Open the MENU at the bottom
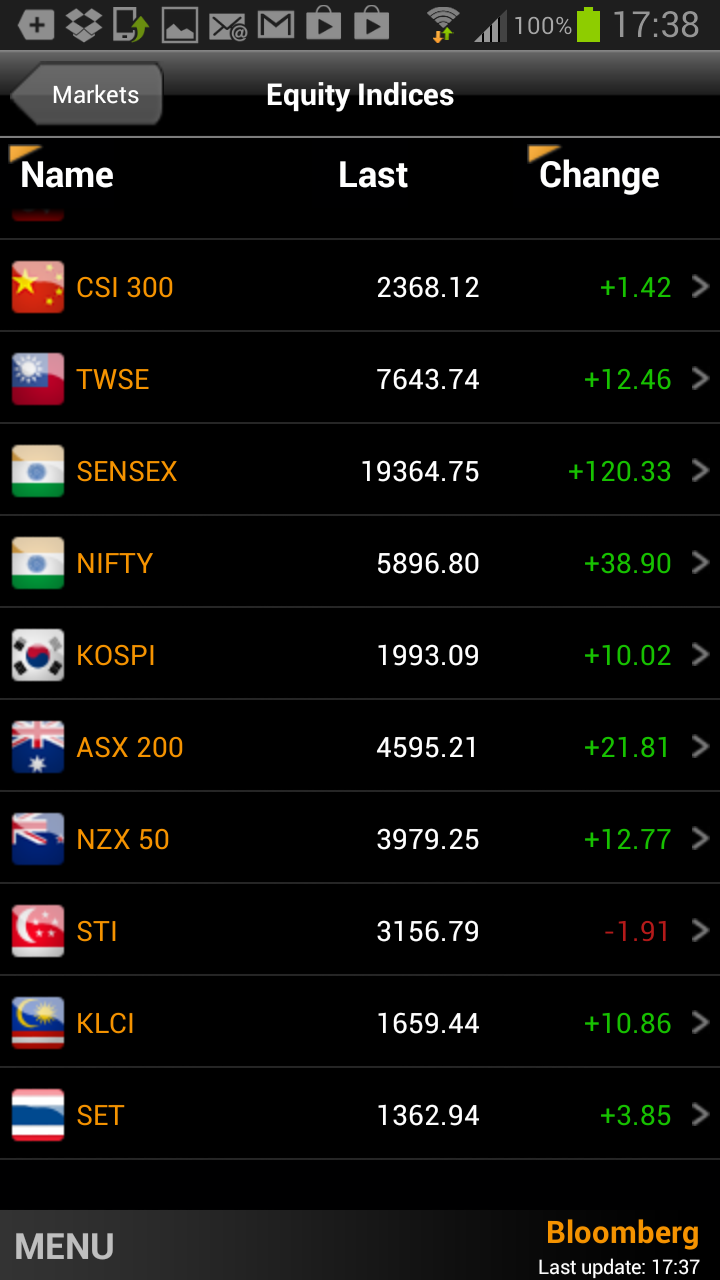Viewport: 720px width, 1280px height. click(65, 1246)
